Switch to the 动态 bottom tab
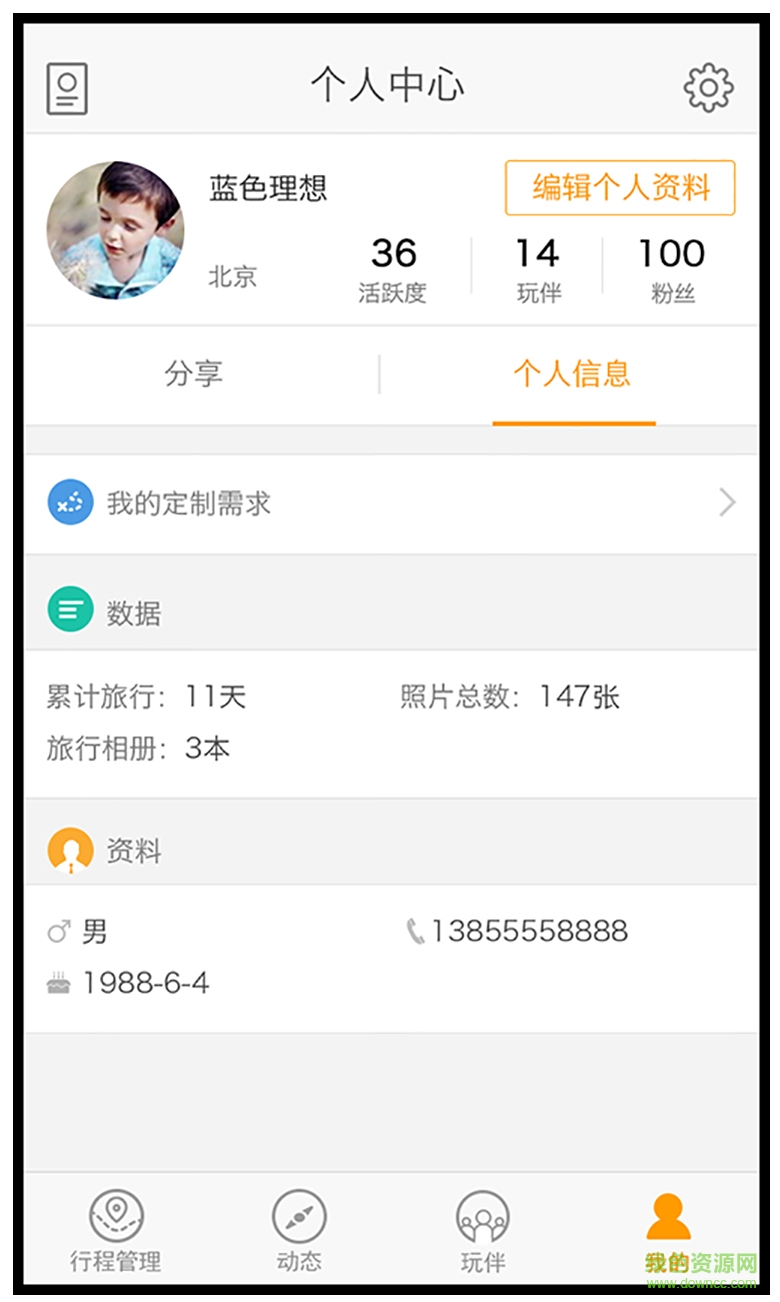780x1302 pixels. pyautogui.click(x=299, y=1231)
